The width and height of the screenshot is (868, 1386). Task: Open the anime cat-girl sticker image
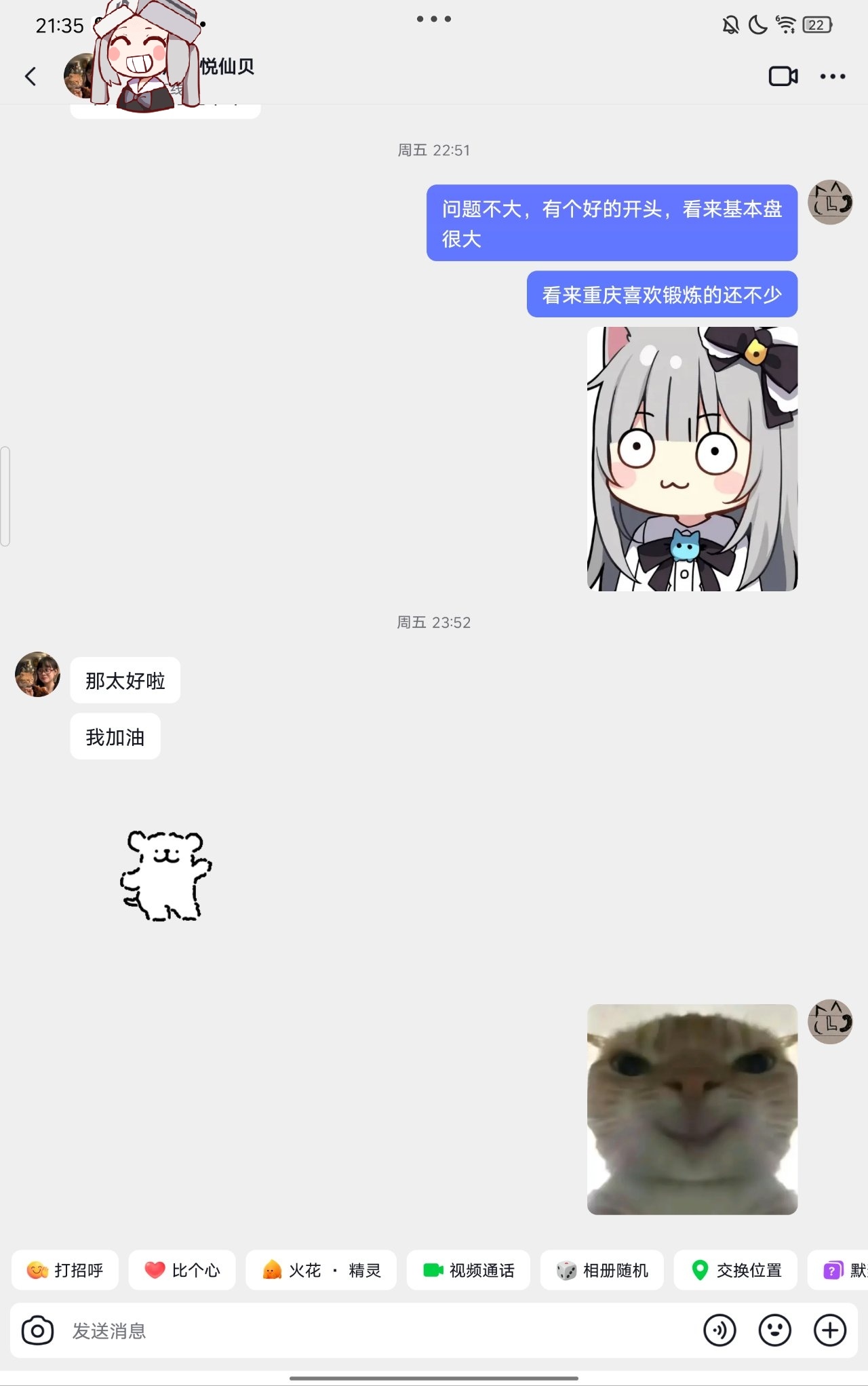(x=692, y=459)
